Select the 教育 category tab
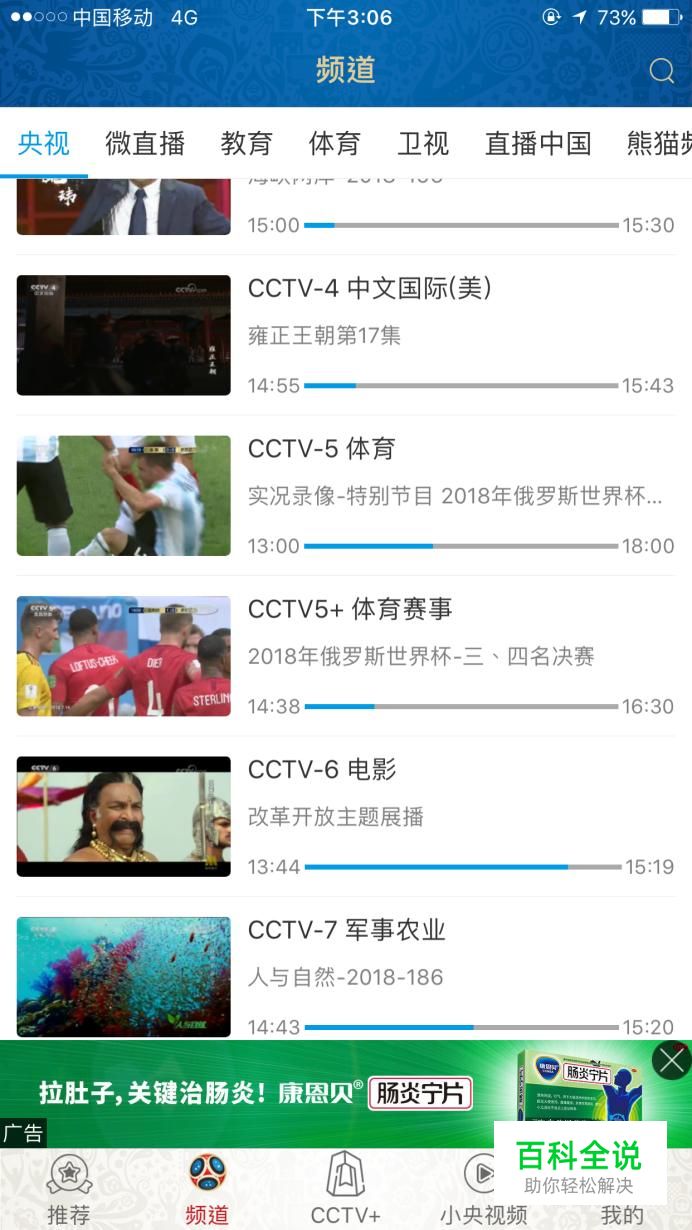The height and width of the screenshot is (1230, 692). (x=247, y=144)
